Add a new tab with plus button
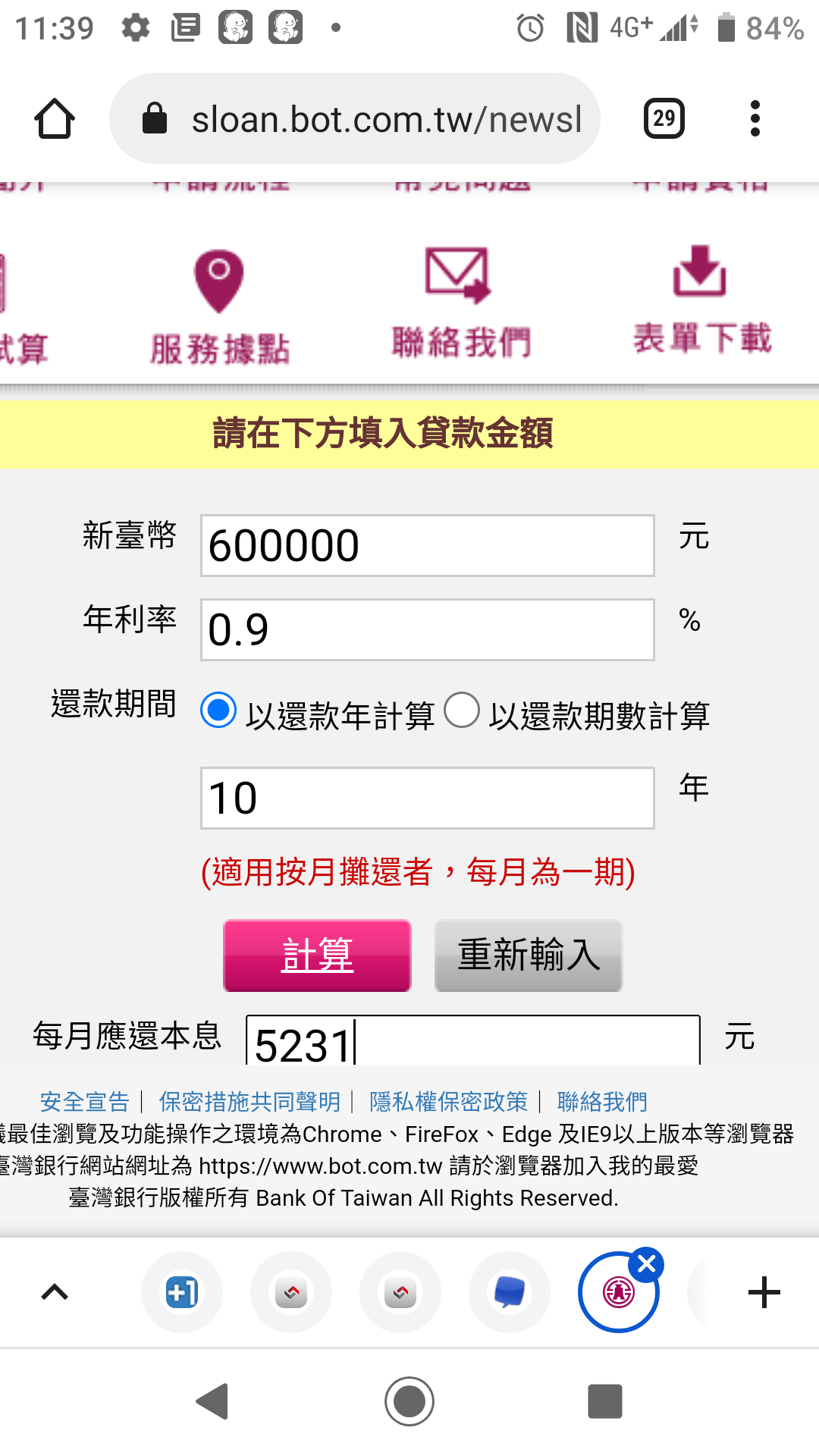Image resolution: width=819 pixels, height=1456 pixels. pyautogui.click(x=764, y=1292)
